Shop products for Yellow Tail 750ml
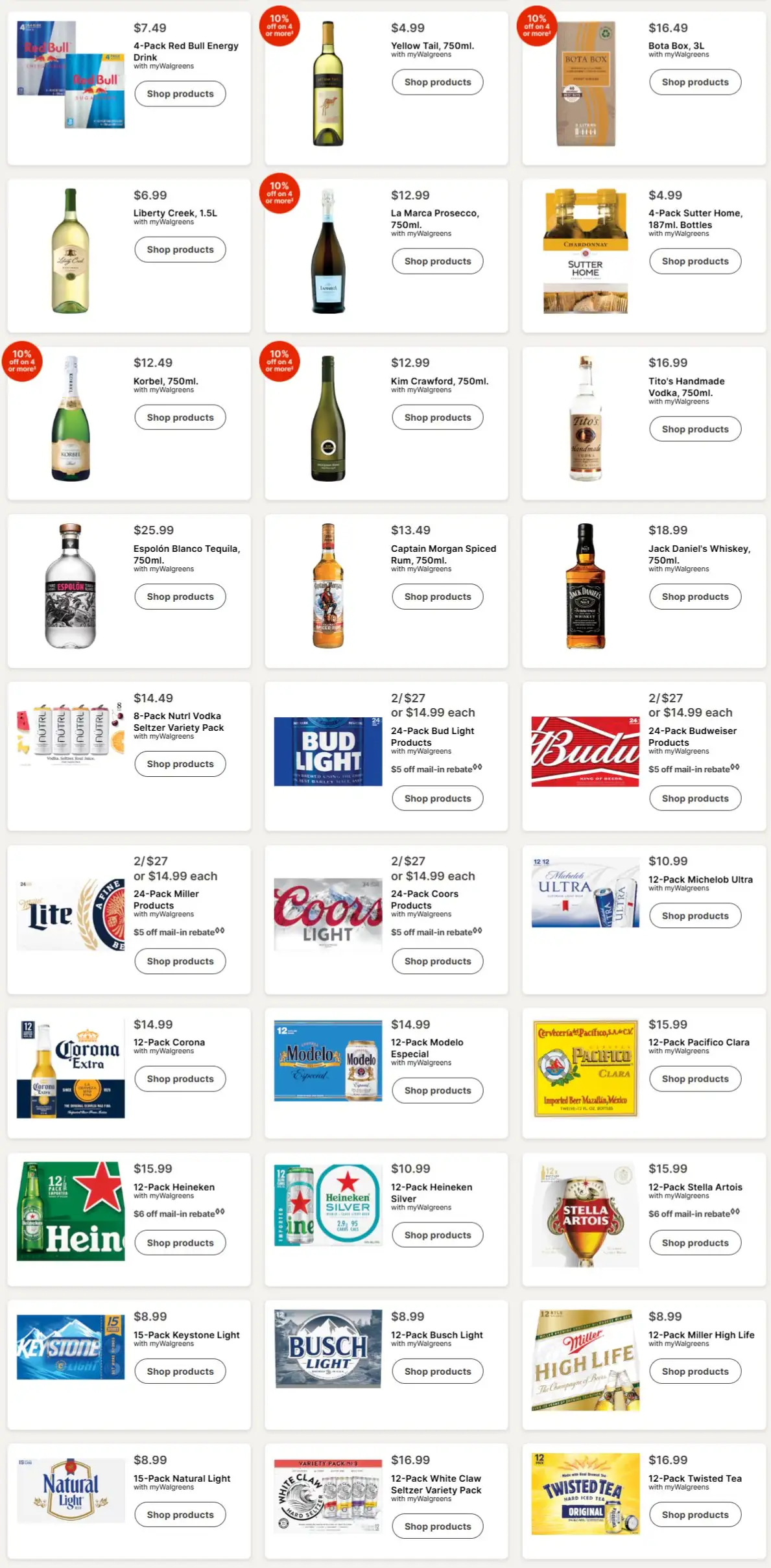This screenshot has width=771, height=1568. pos(437,82)
